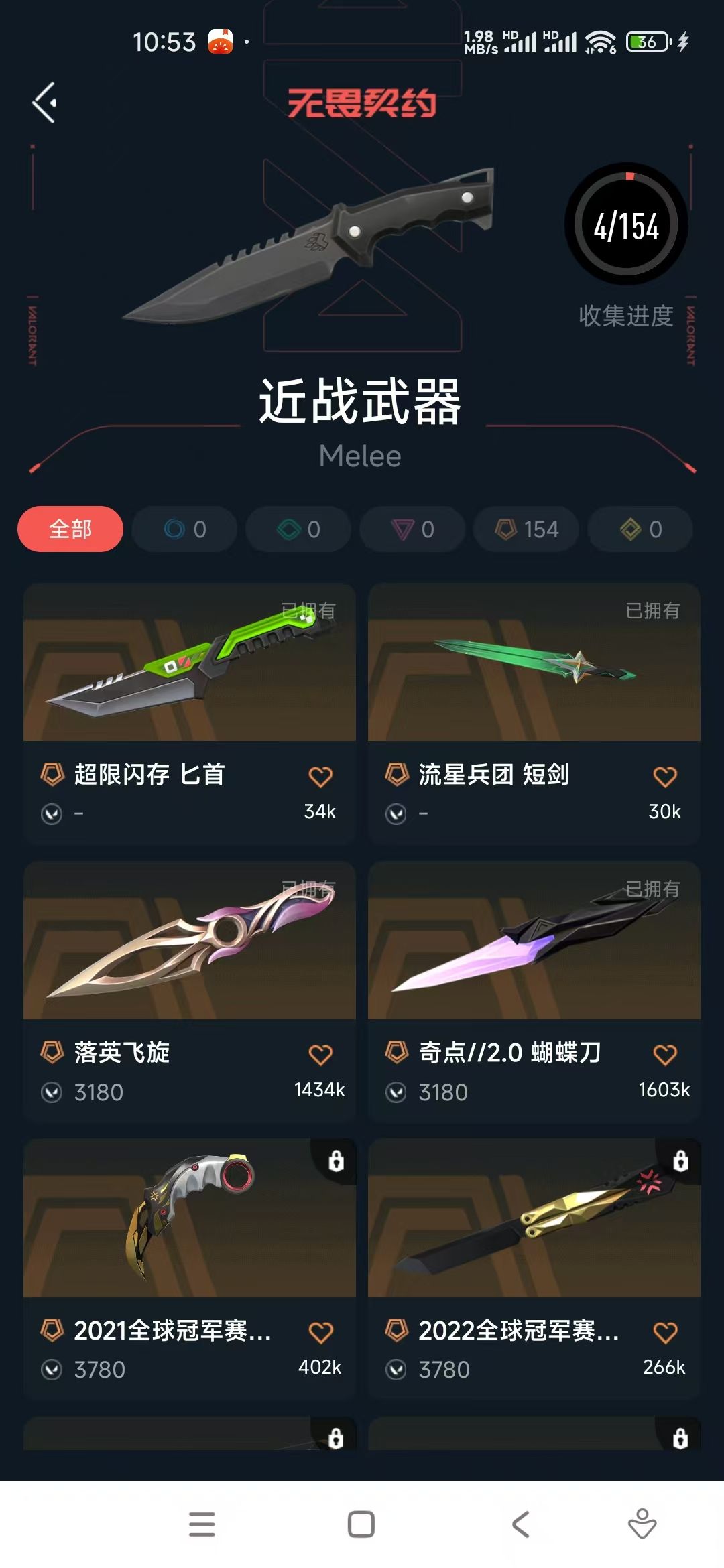Select the 全部 filter chip
Viewport: 724px width, 1568px height.
point(70,529)
